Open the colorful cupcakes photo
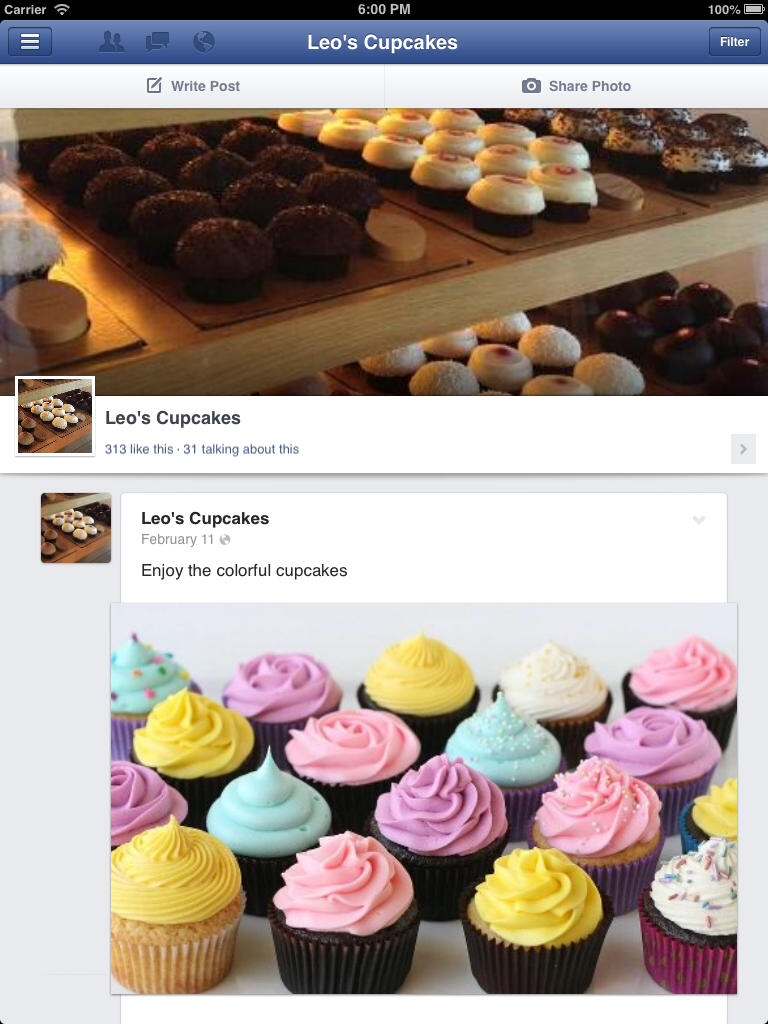The height and width of the screenshot is (1024, 768). point(424,798)
